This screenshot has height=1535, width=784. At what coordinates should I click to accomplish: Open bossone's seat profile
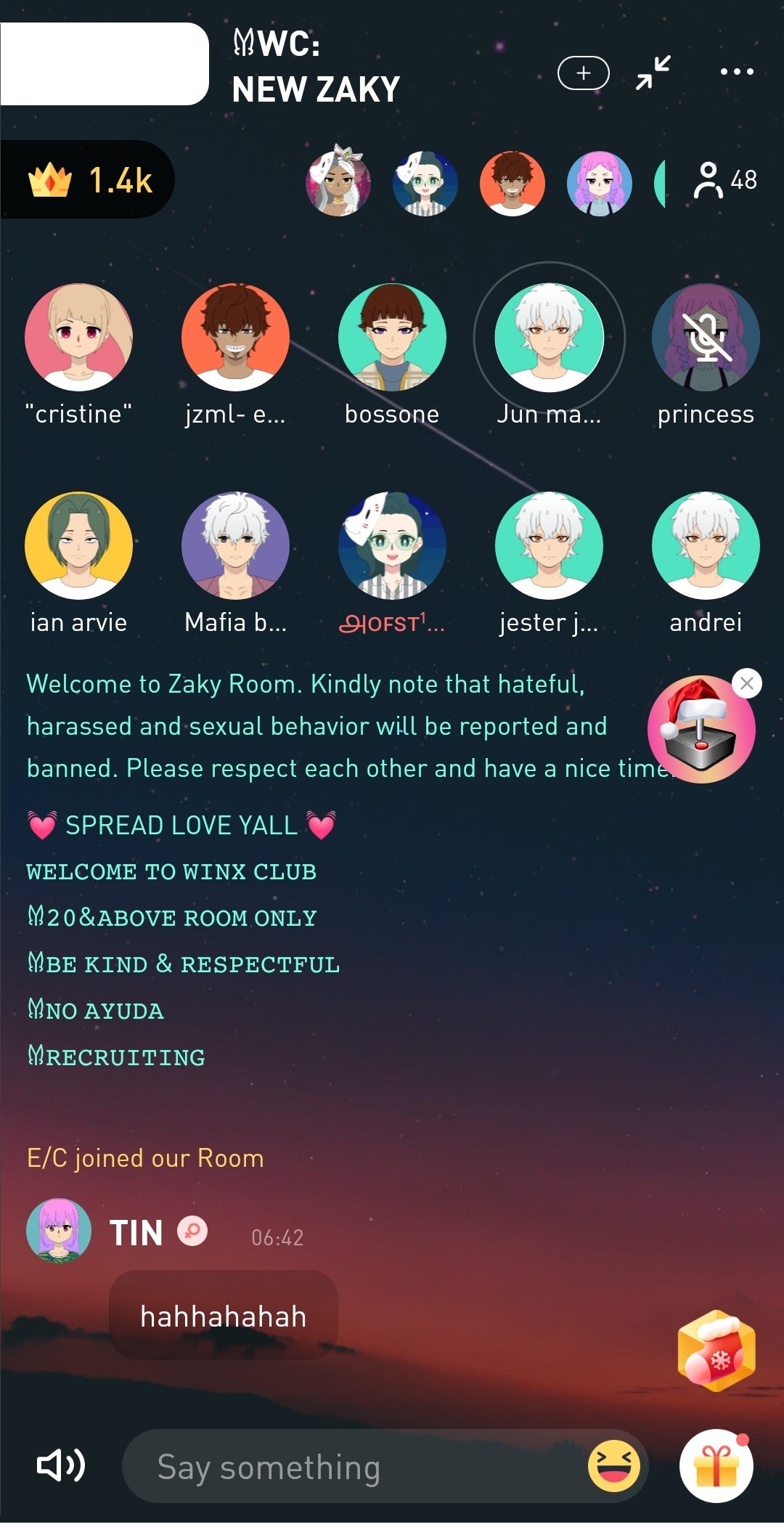[392, 338]
